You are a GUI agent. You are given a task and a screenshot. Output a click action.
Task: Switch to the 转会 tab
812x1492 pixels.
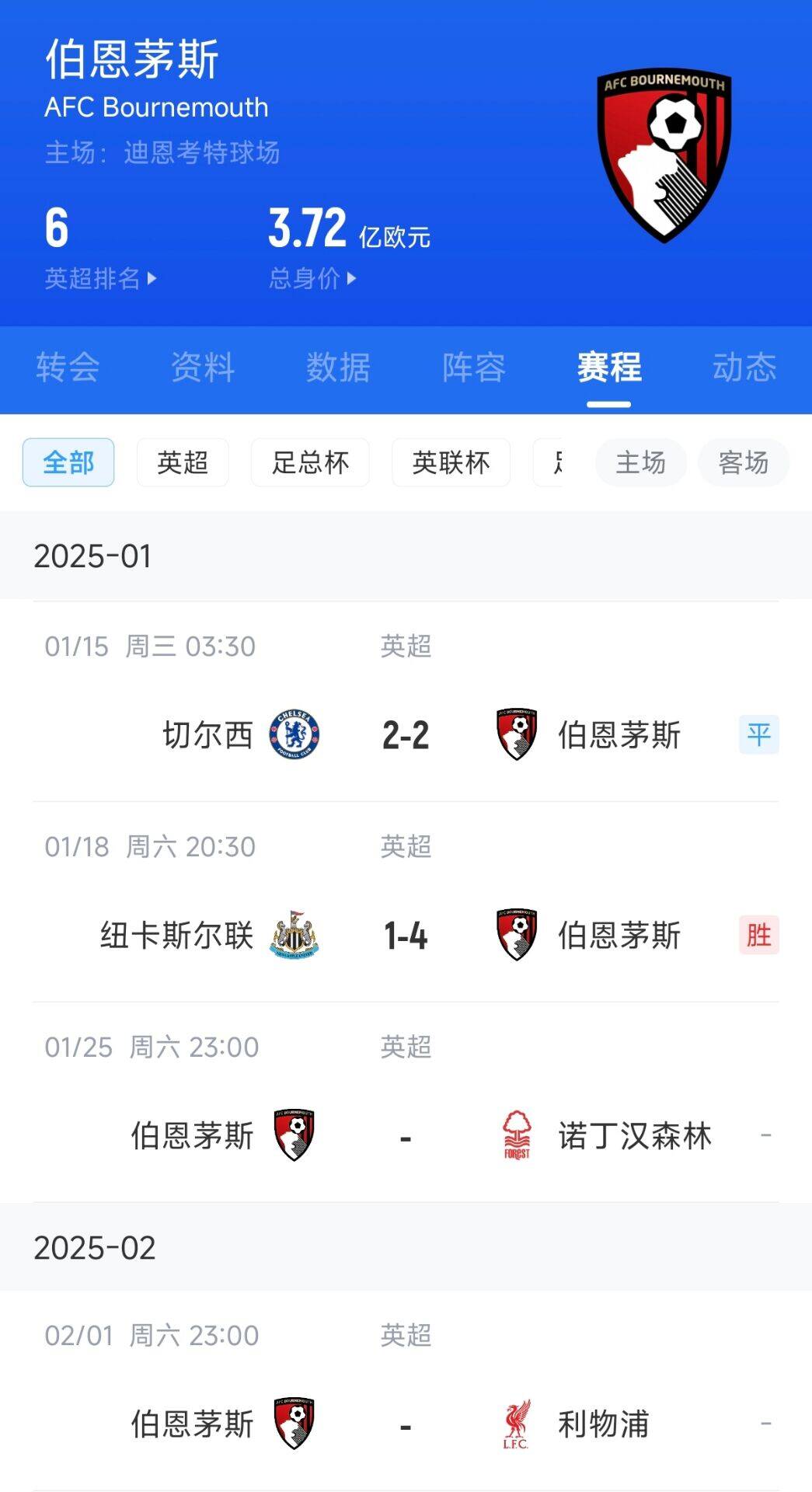click(68, 368)
